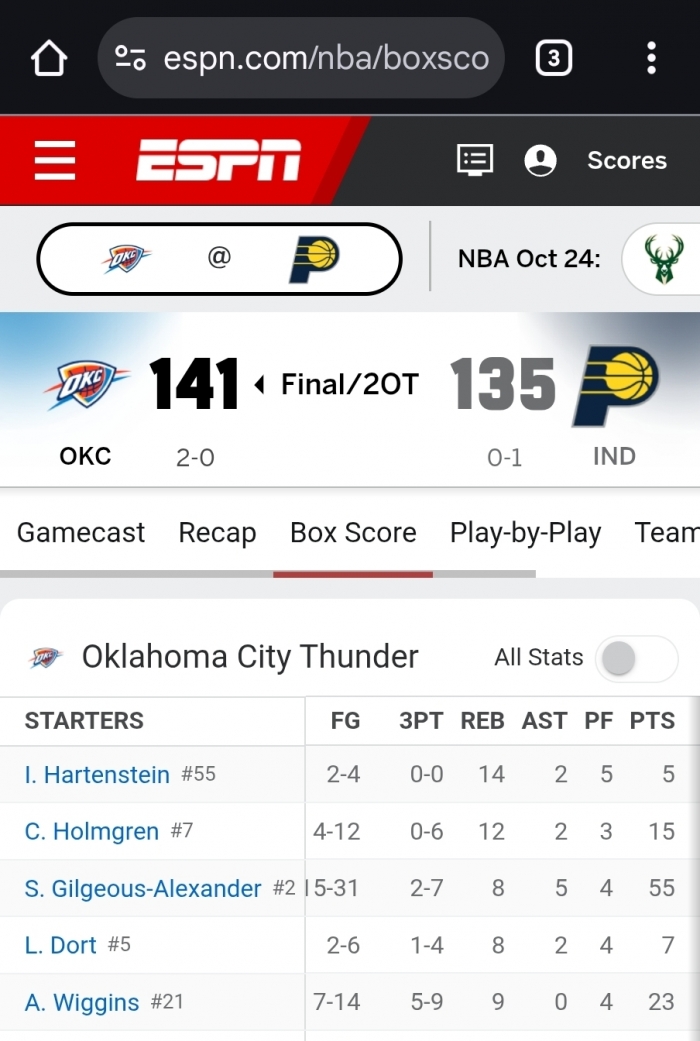The width and height of the screenshot is (700, 1041).
Task: Go to the ESPN home logo
Action: [x=218, y=160]
